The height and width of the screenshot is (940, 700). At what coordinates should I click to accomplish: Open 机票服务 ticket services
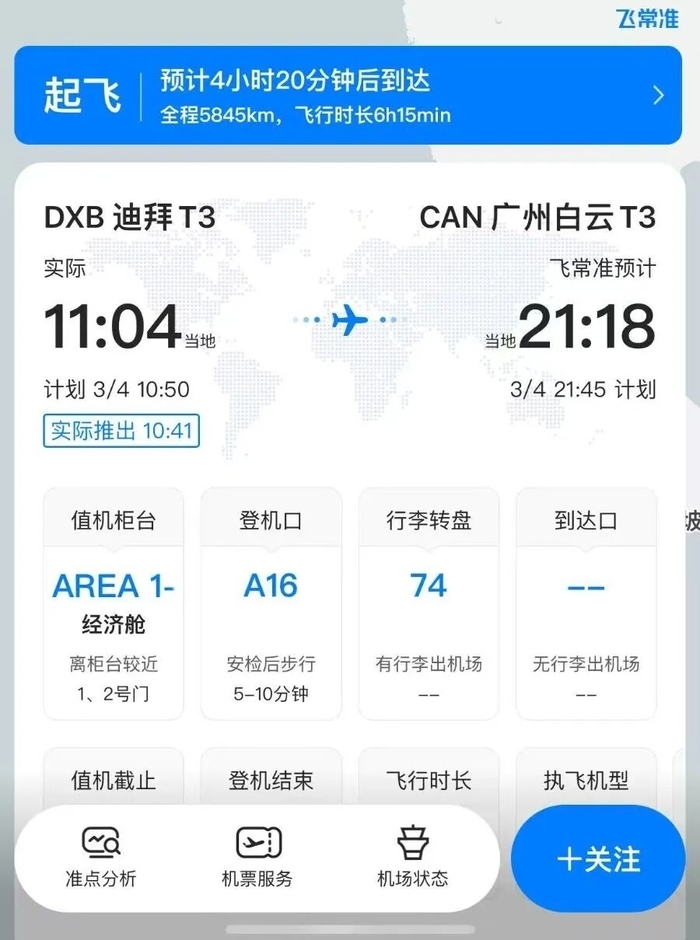click(x=258, y=858)
